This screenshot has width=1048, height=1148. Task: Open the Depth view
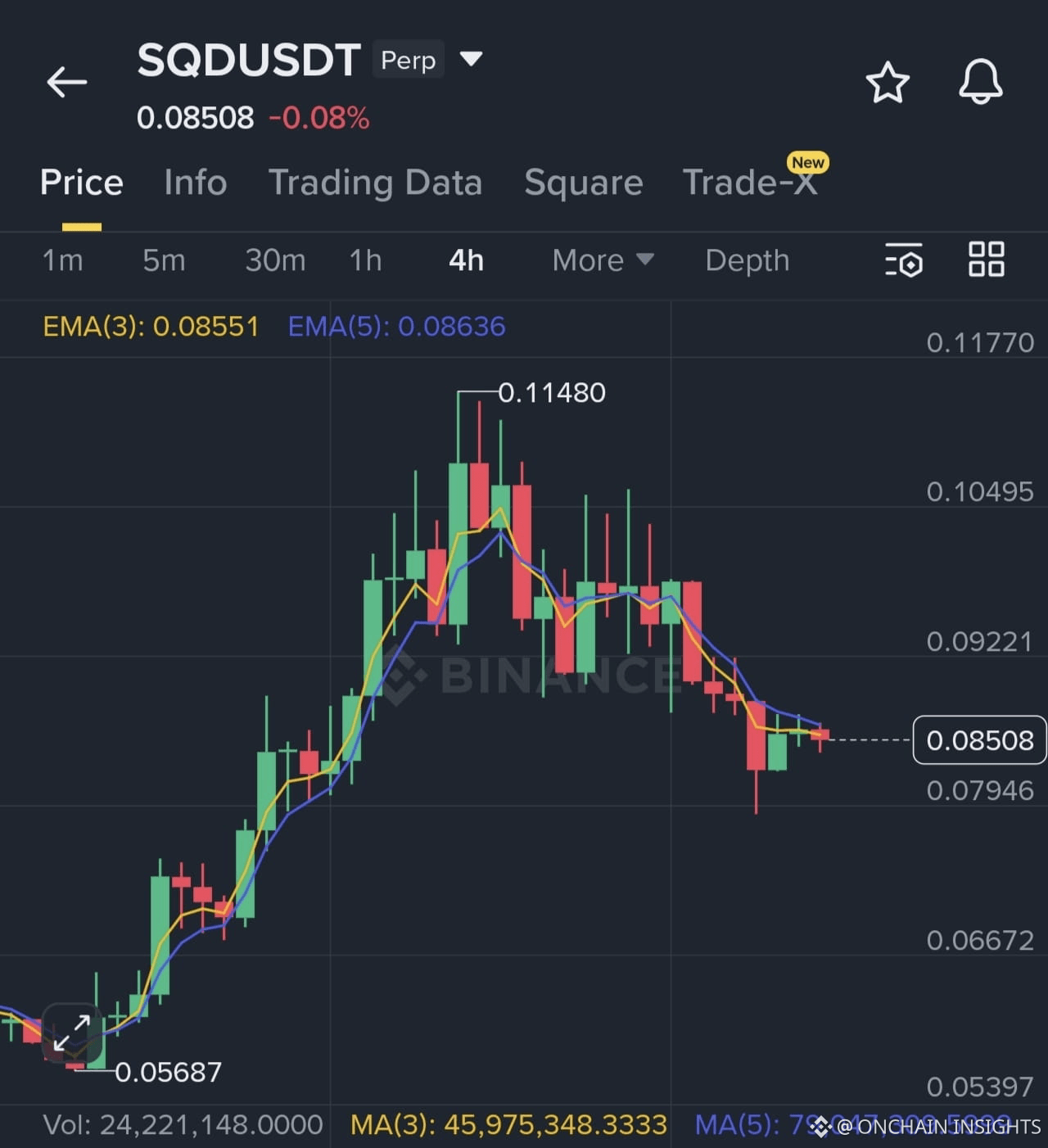746,260
